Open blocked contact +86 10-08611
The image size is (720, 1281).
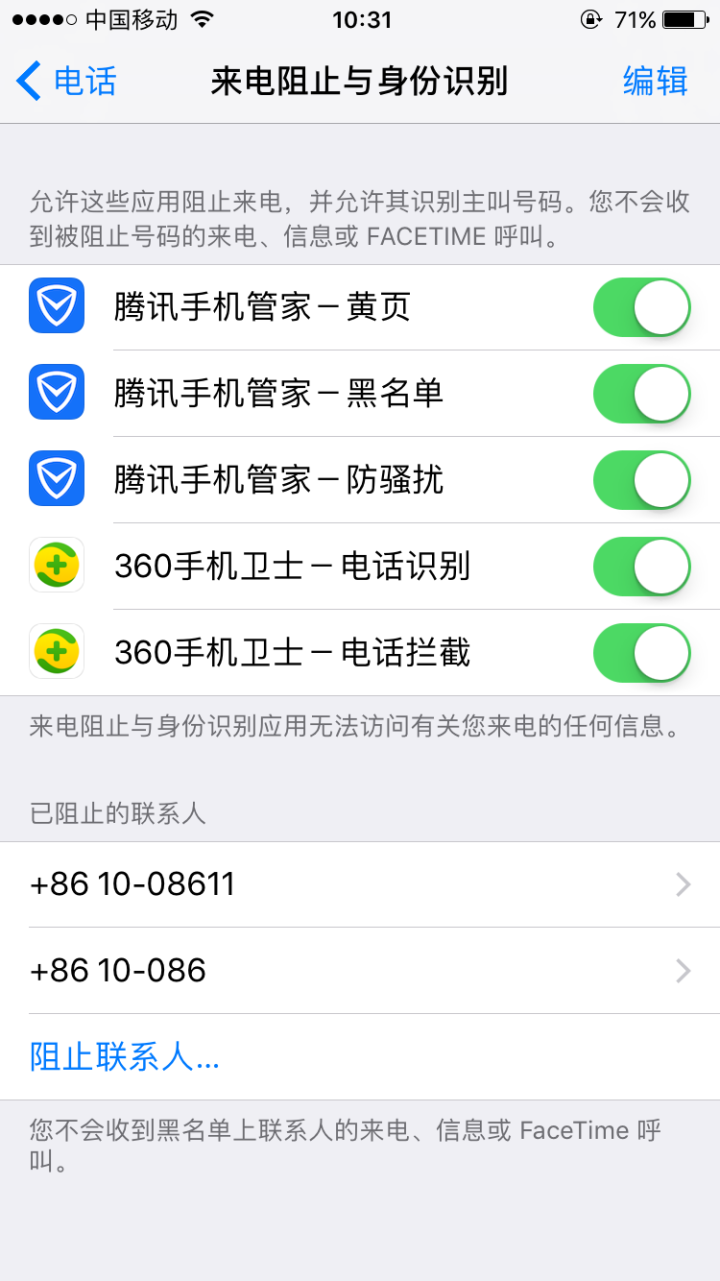(x=360, y=885)
